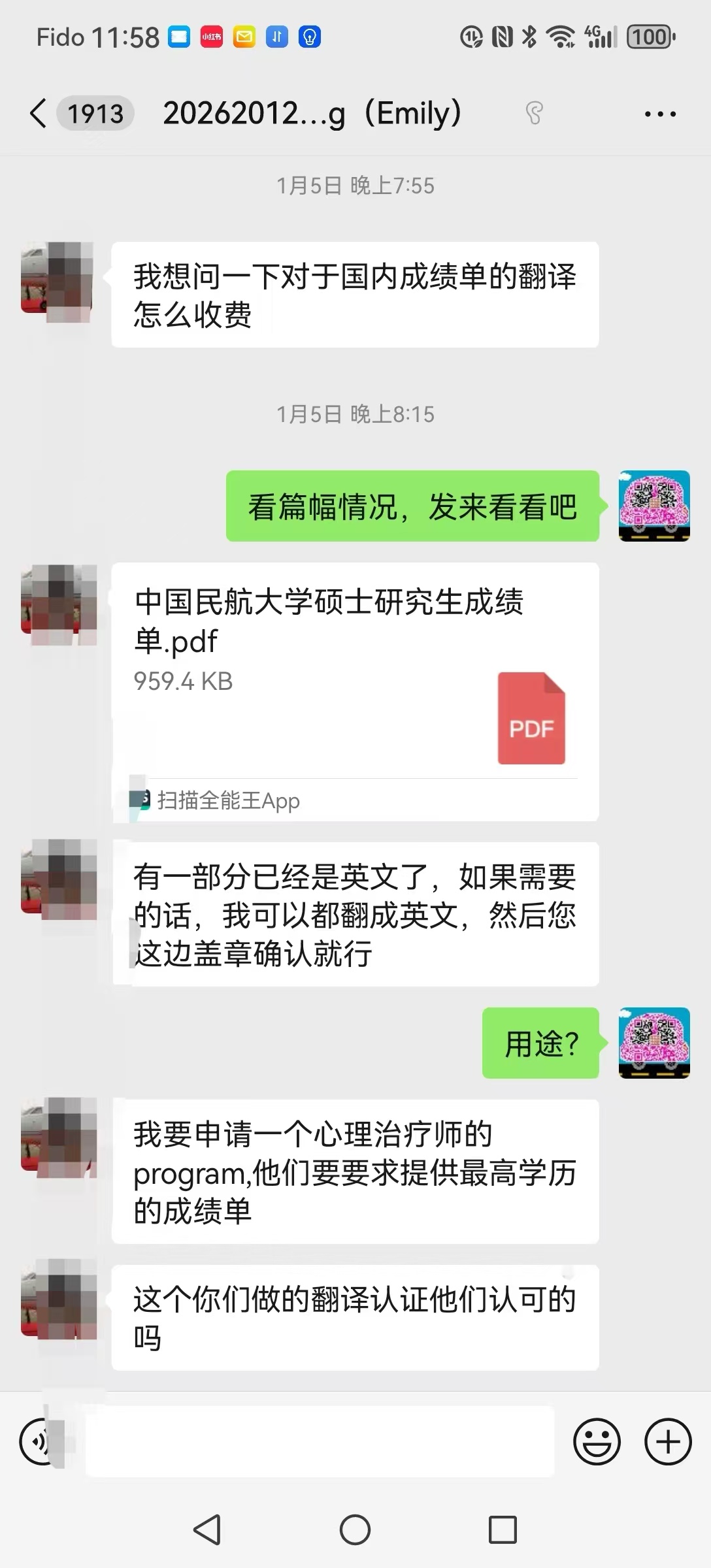The width and height of the screenshot is (711, 1568).
Task: View the contact's avatar beside the 怎么收费 message
Action: pyautogui.click(x=58, y=281)
